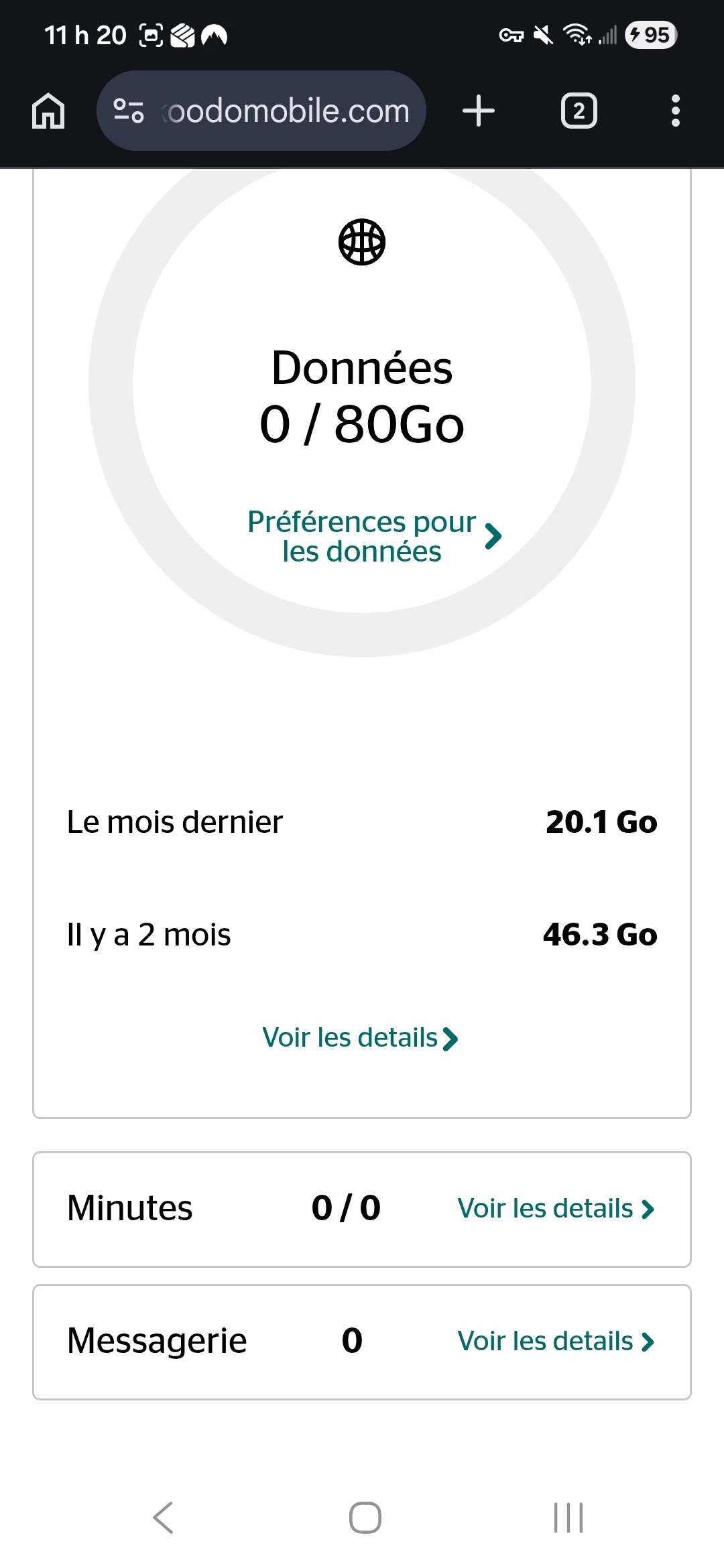This screenshot has width=724, height=1568.
Task: View details for Messagerie
Action: point(555,1342)
